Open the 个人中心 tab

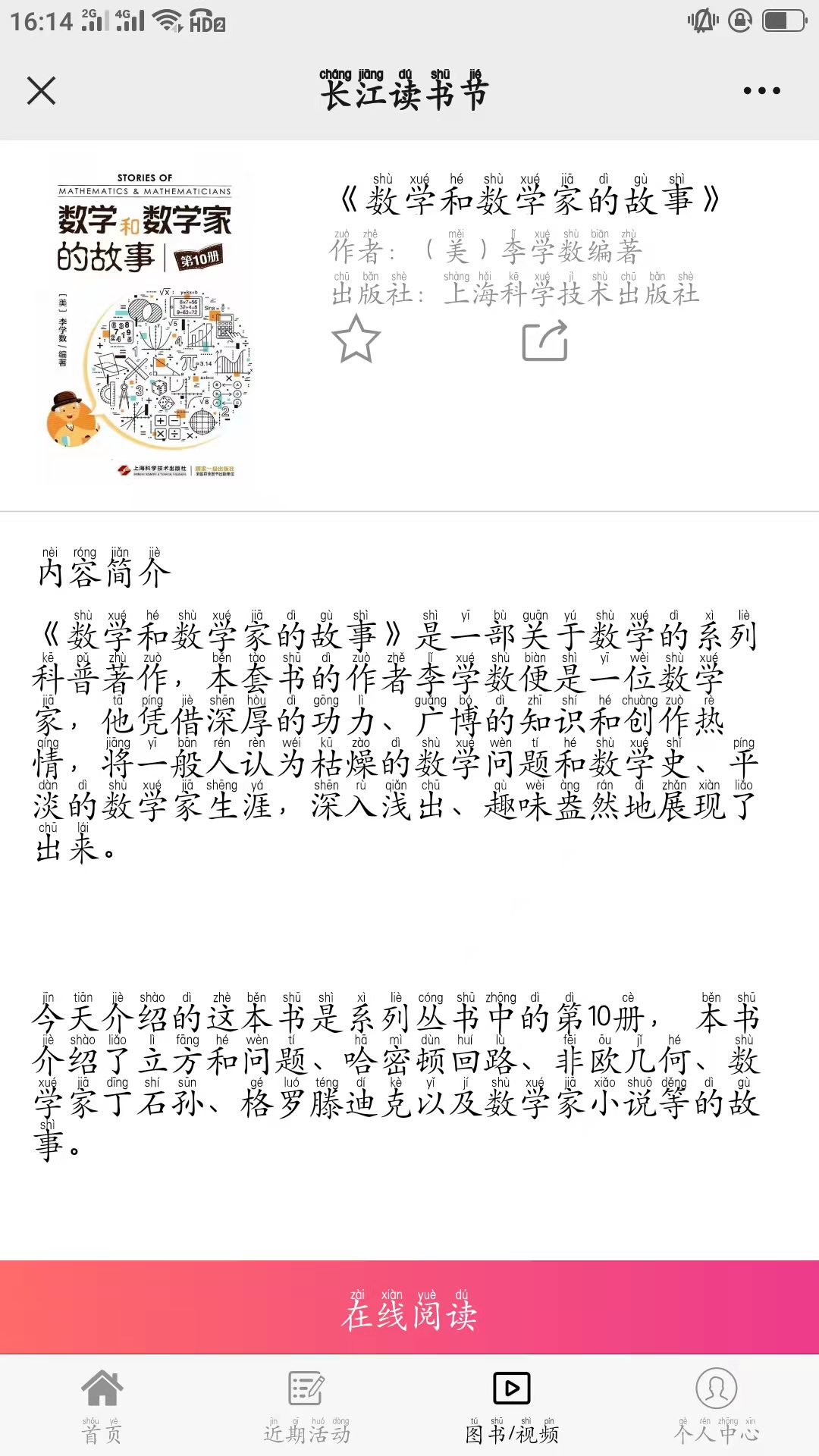(717, 1407)
